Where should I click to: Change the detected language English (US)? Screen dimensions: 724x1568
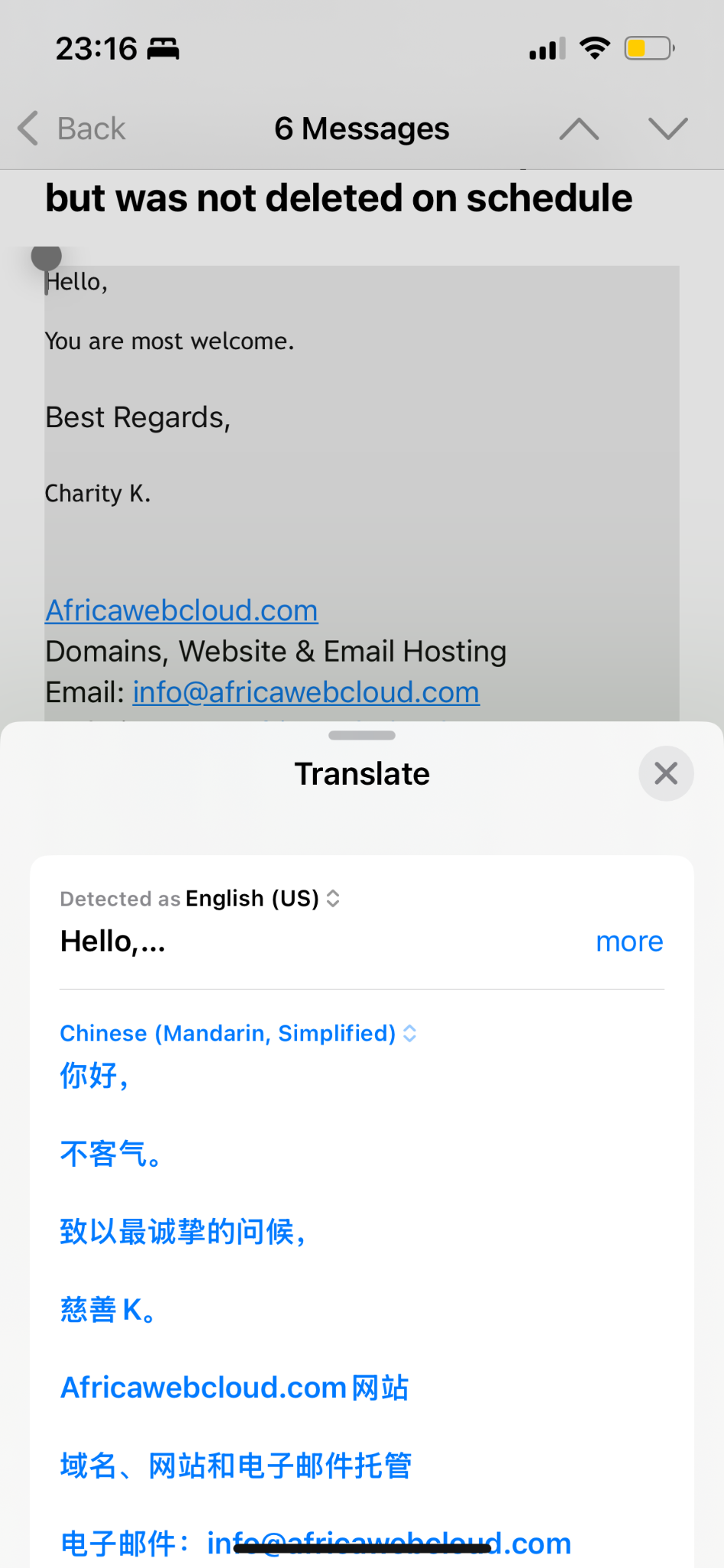coord(263,898)
